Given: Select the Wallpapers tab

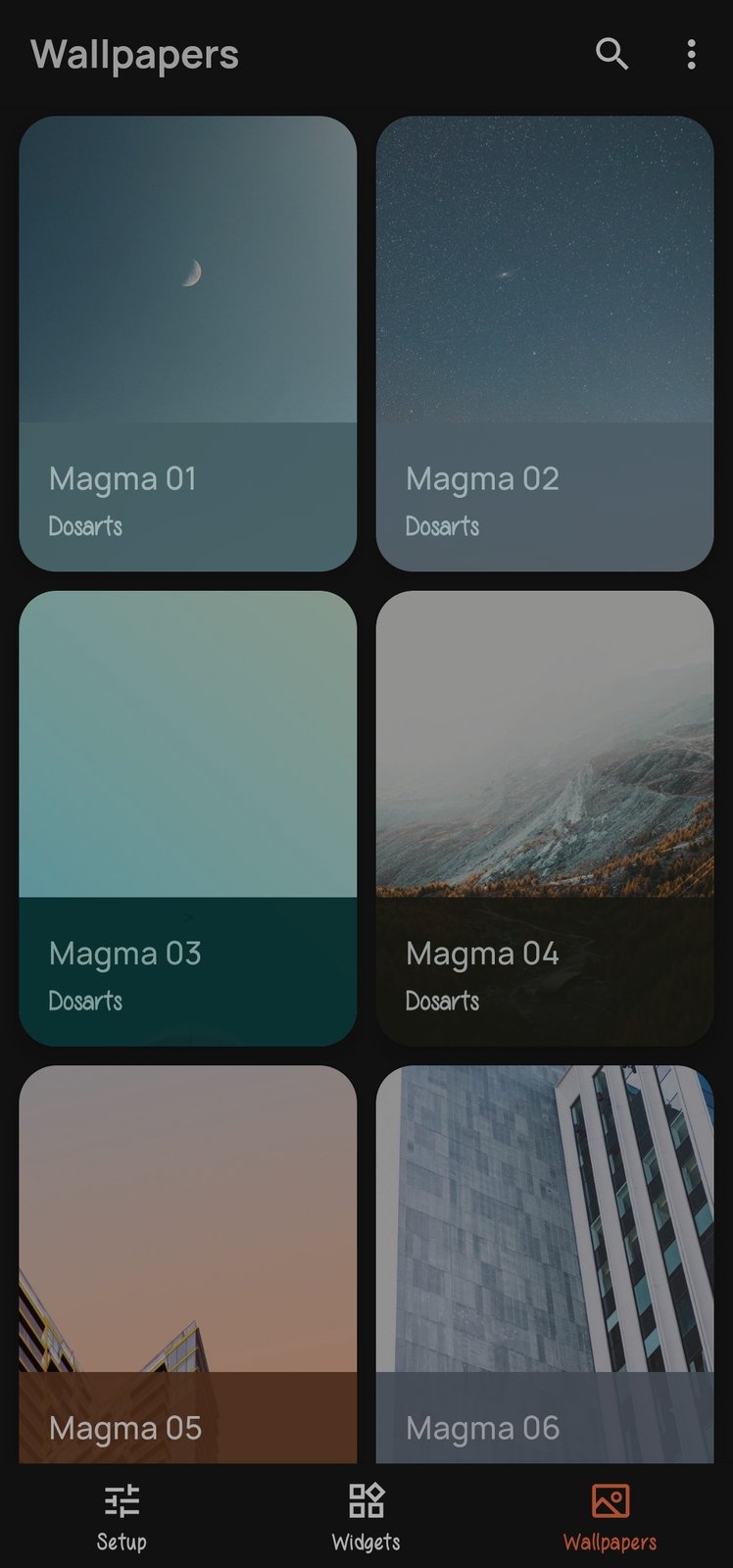Looking at the screenshot, I should point(610,1516).
